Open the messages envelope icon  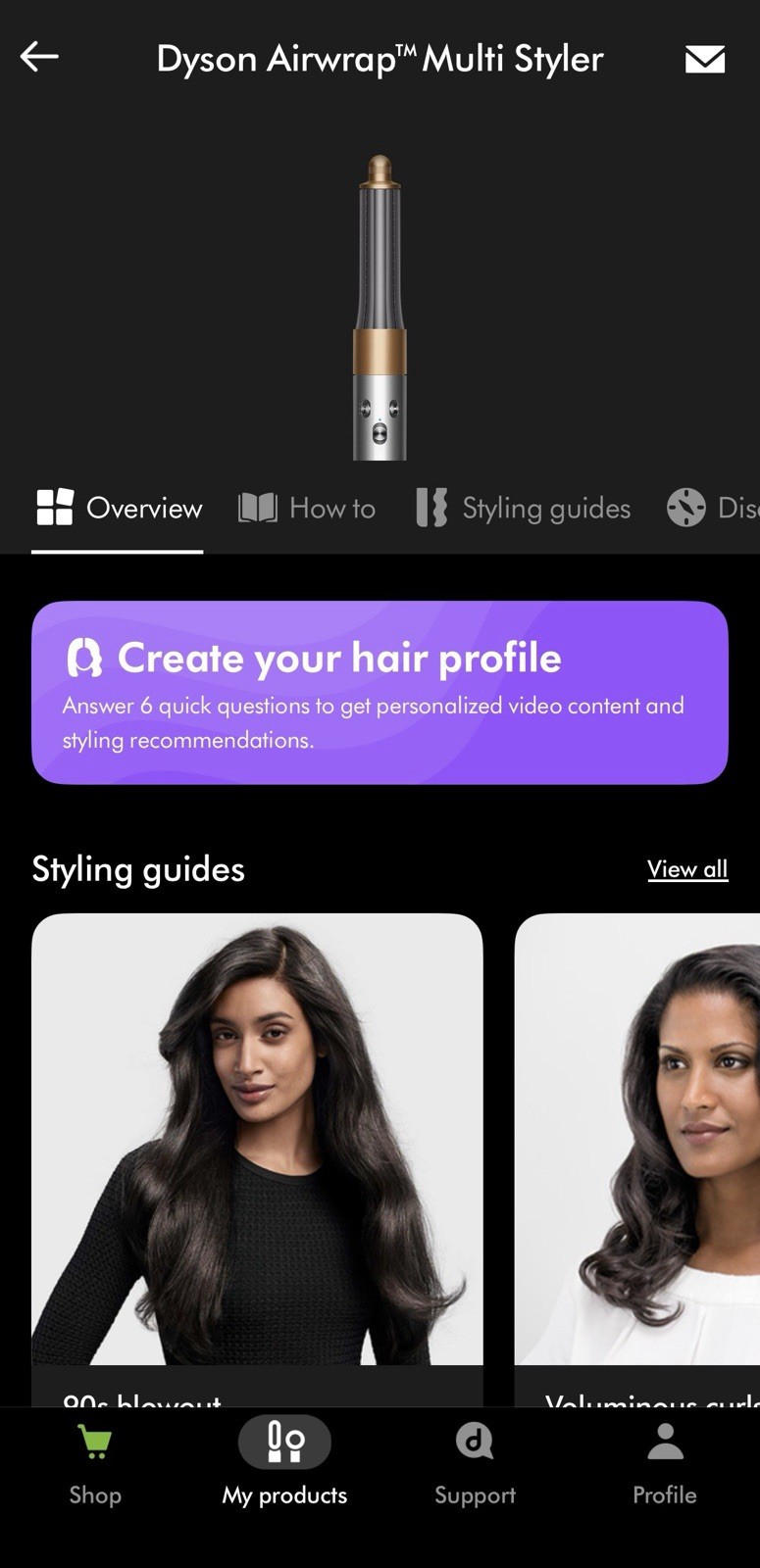704,59
